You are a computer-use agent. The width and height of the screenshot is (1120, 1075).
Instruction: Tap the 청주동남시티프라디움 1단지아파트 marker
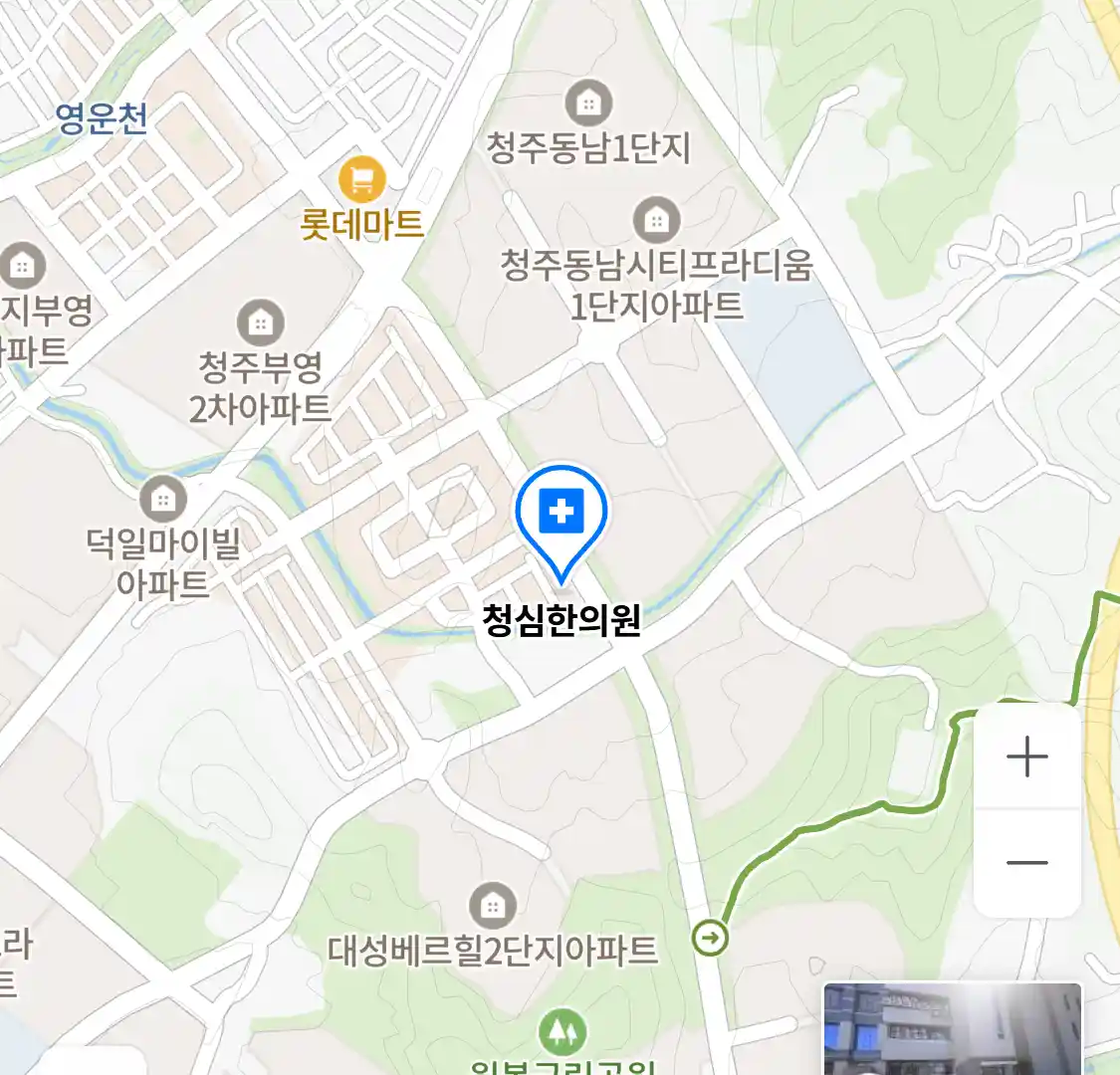656,220
